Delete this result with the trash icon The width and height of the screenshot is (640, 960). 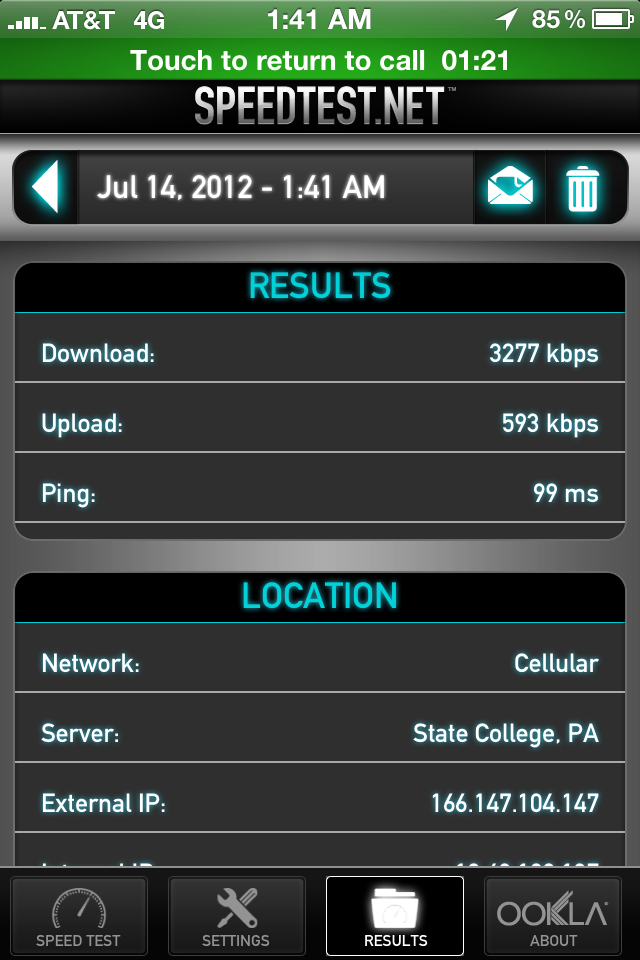point(583,188)
